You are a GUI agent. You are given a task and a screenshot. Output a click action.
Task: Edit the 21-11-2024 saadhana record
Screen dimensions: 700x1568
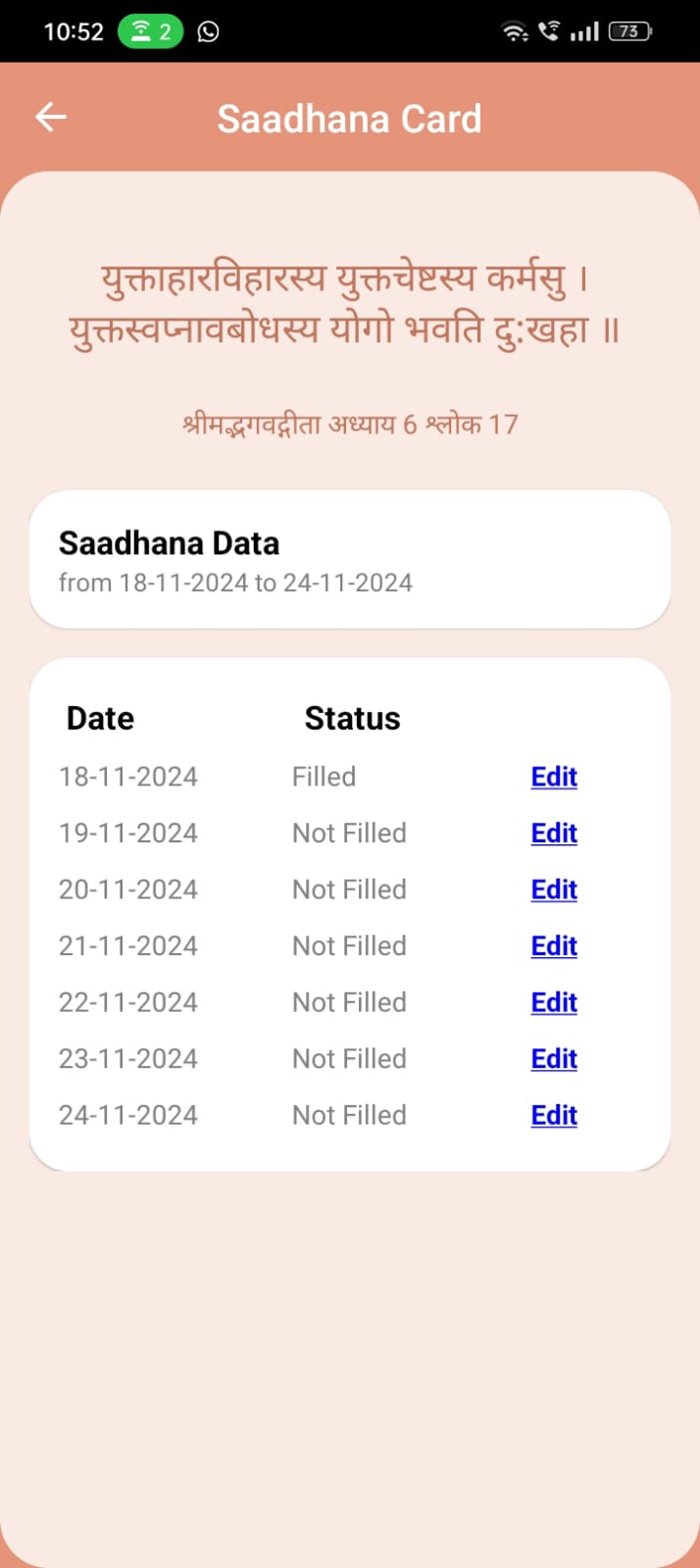coord(554,946)
